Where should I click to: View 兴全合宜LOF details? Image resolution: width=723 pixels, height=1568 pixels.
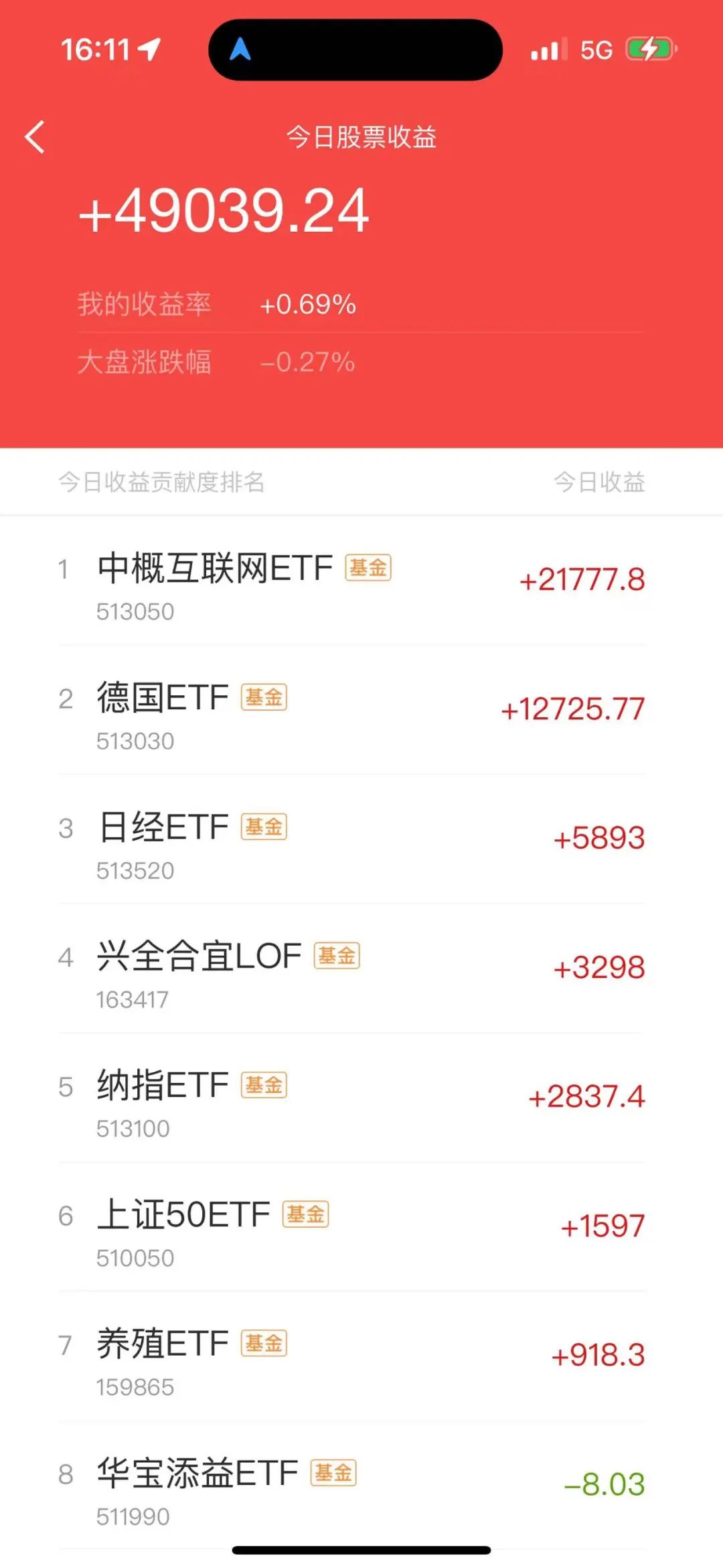coord(361,969)
